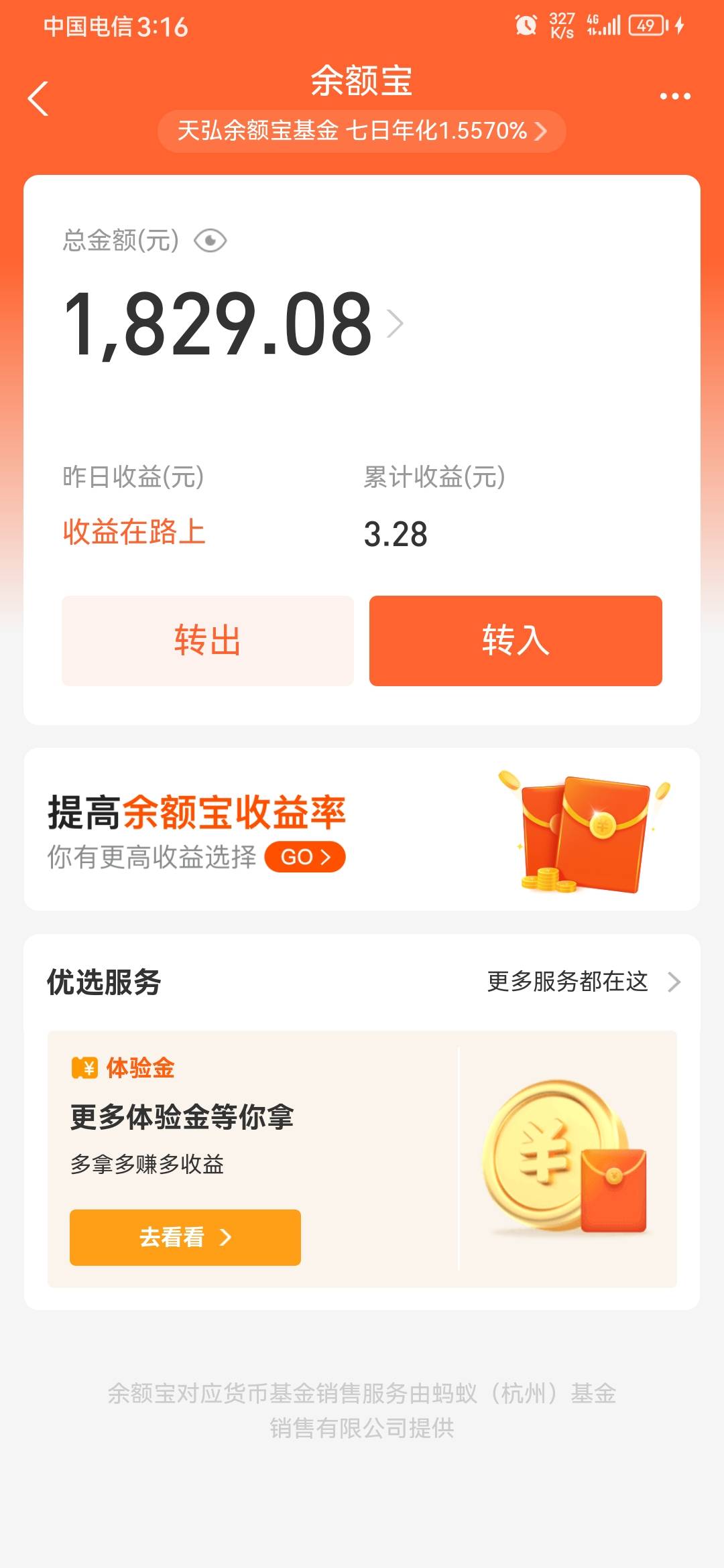Image resolution: width=724 pixels, height=1568 pixels.
Task: Tap the GO button on 提高余额宝收益率 banner
Action: pyautogui.click(x=305, y=857)
